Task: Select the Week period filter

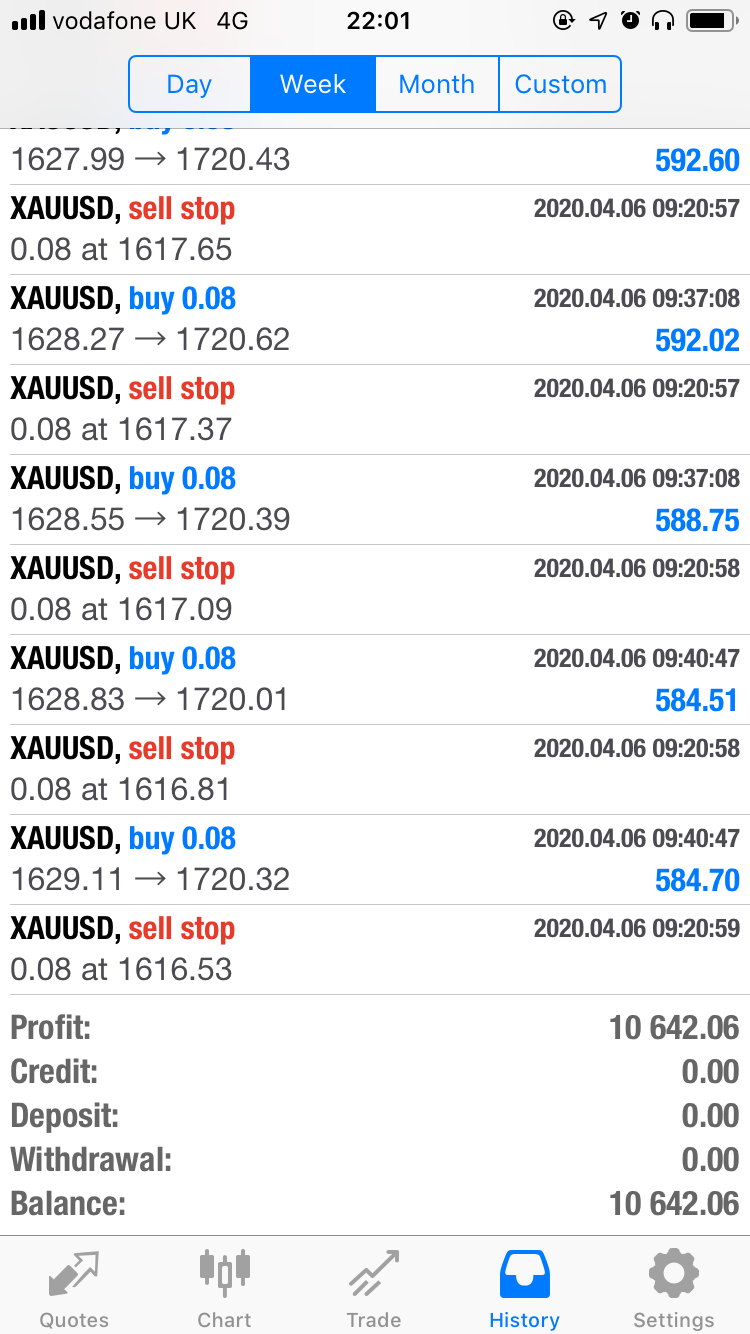Action: pyautogui.click(x=313, y=84)
